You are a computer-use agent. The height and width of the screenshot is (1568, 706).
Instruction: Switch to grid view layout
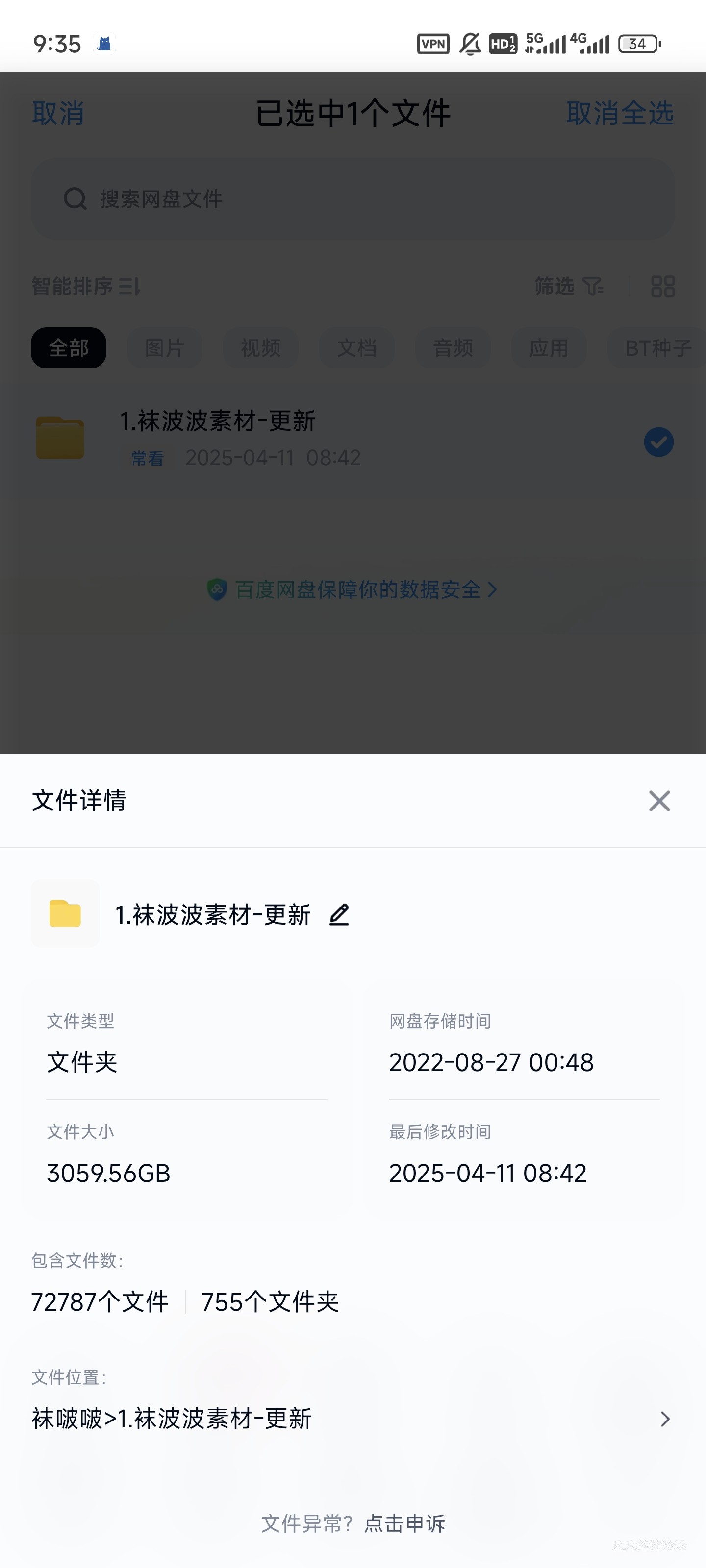tap(662, 286)
